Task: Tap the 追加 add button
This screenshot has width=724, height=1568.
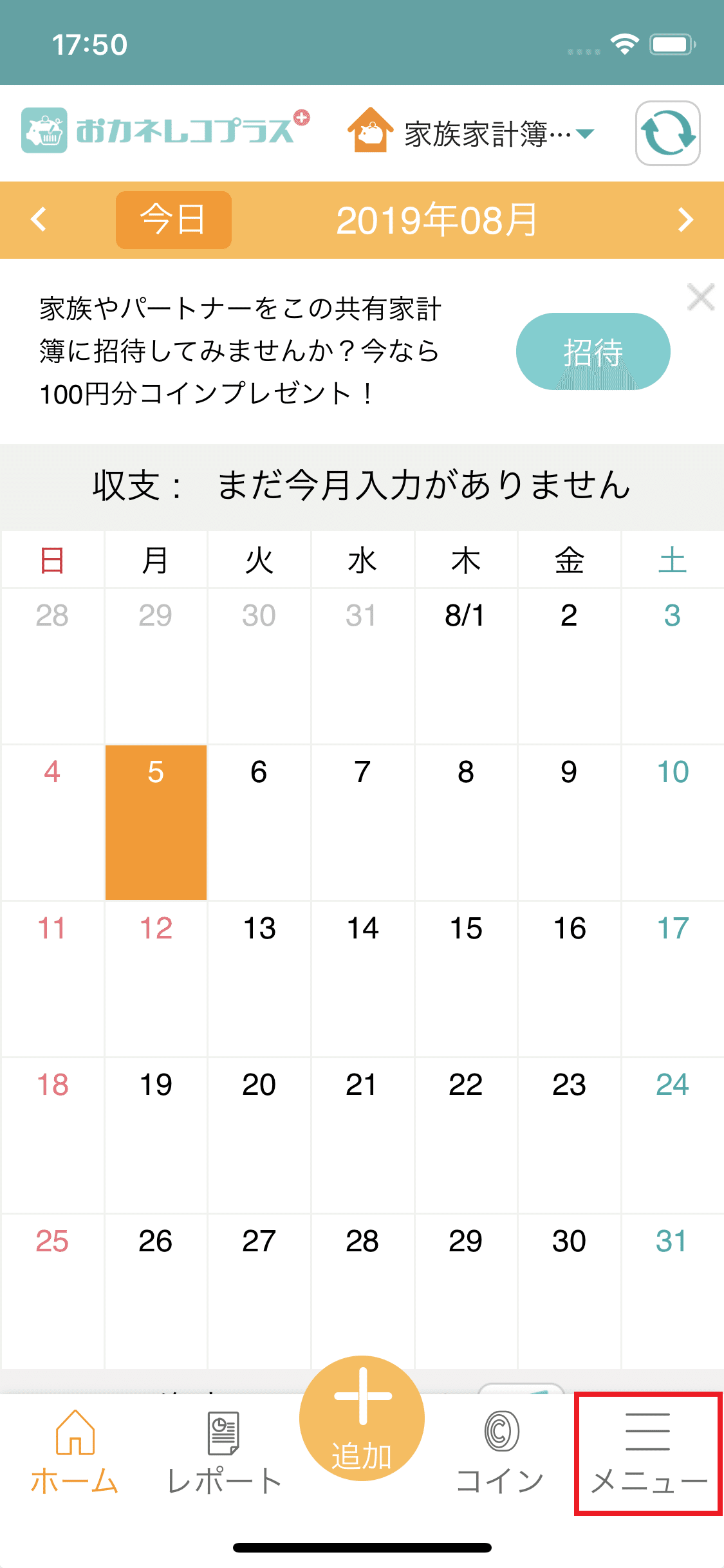Action: (x=362, y=1418)
